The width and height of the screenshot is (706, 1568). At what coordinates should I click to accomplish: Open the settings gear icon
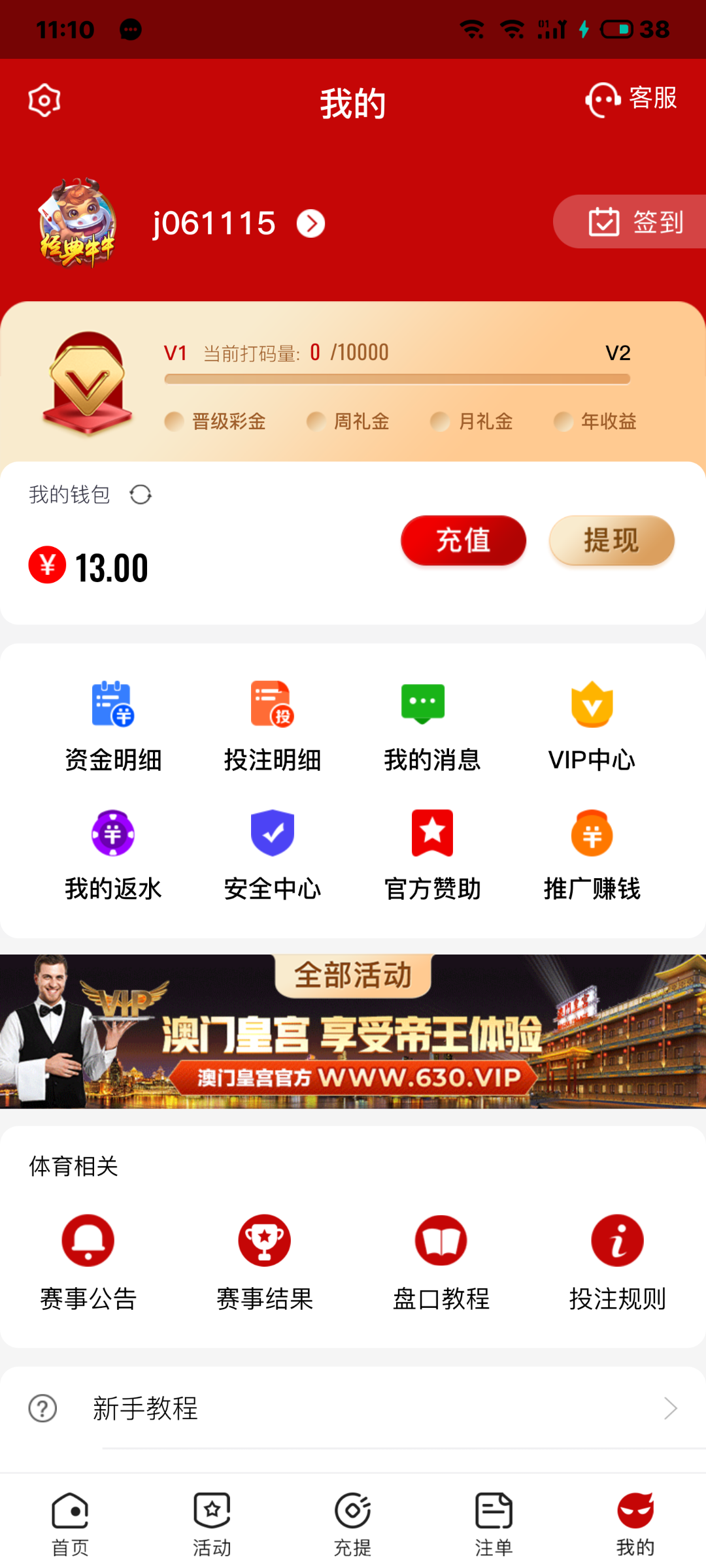[x=44, y=100]
